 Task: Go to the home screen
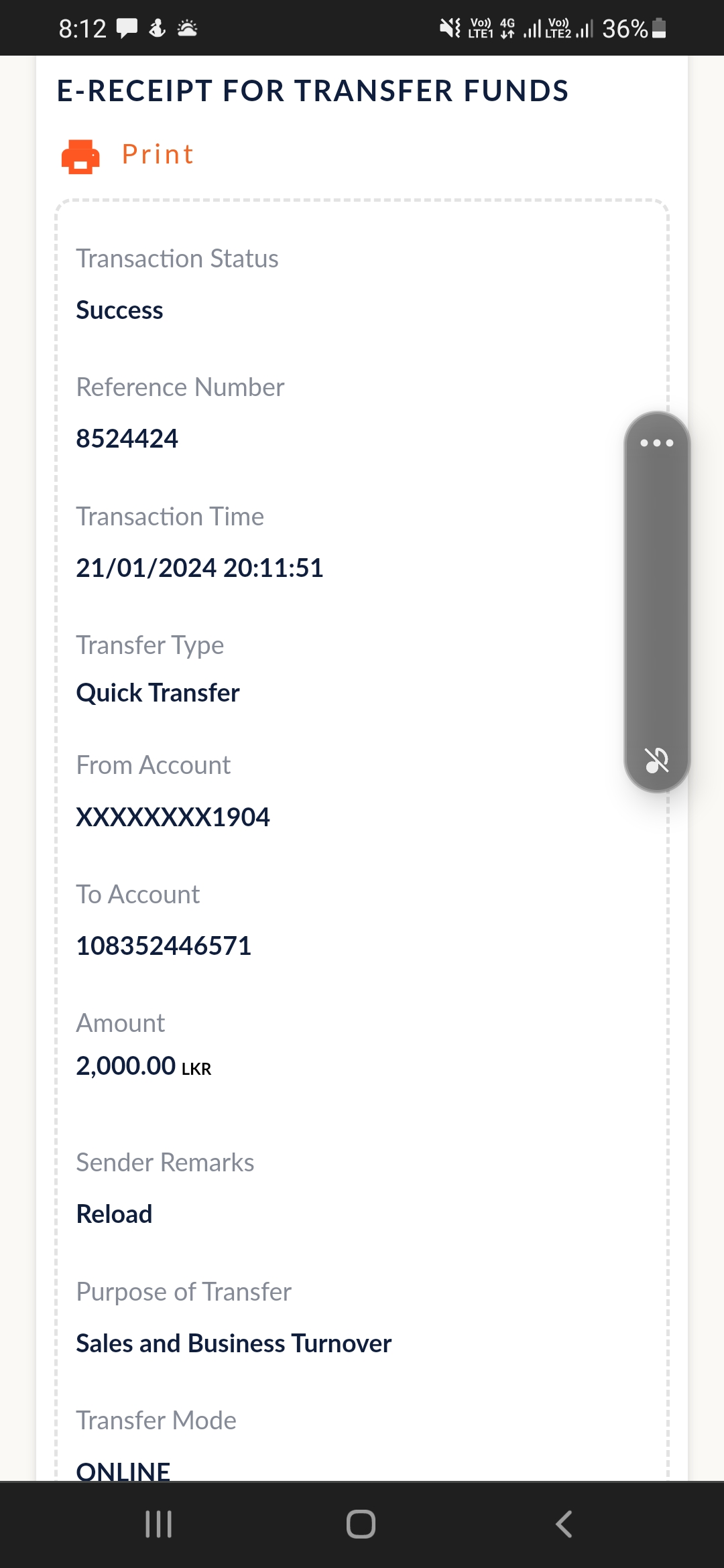tap(361, 1524)
